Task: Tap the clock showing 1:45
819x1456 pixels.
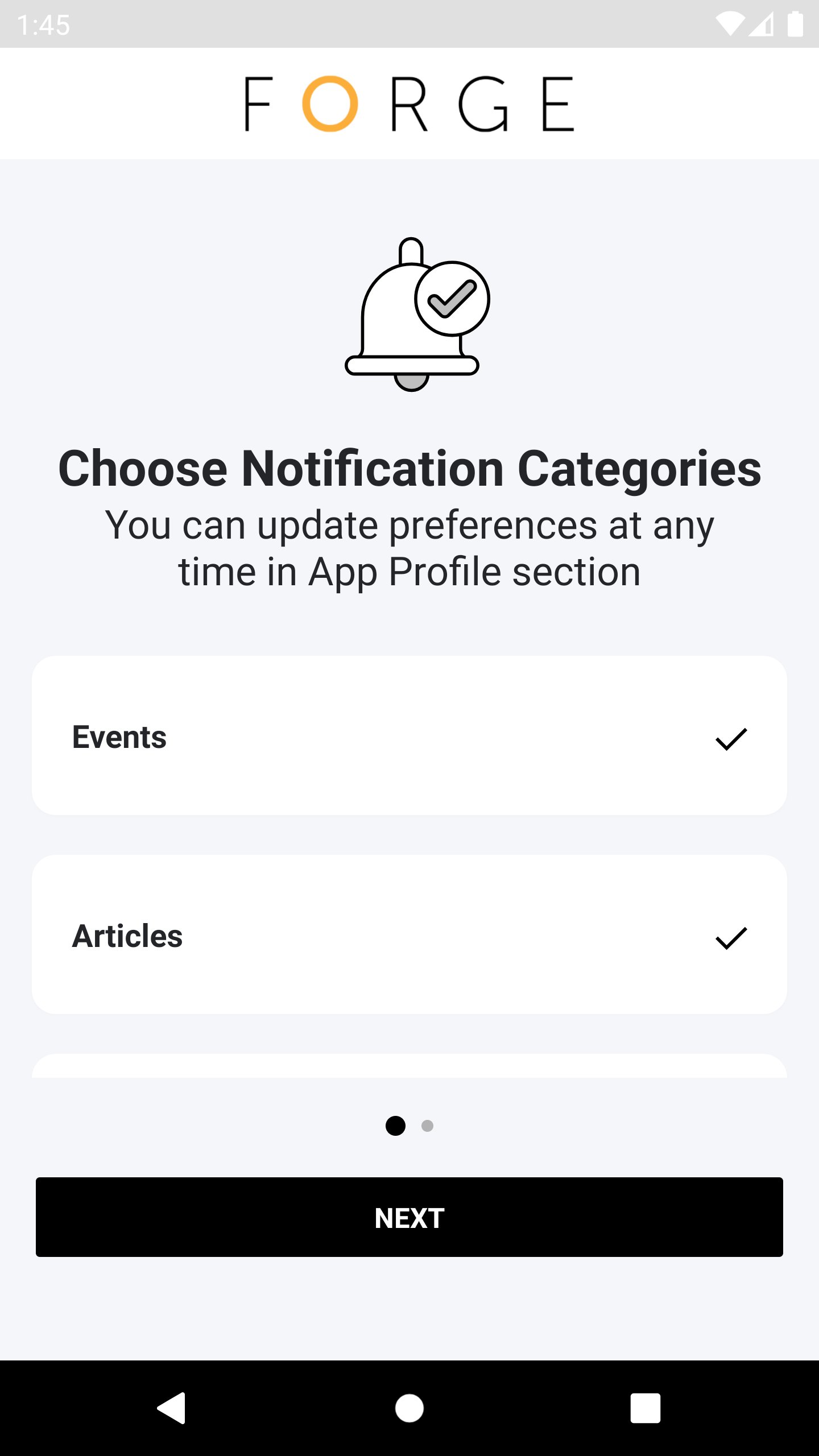Action: click(43, 23)
